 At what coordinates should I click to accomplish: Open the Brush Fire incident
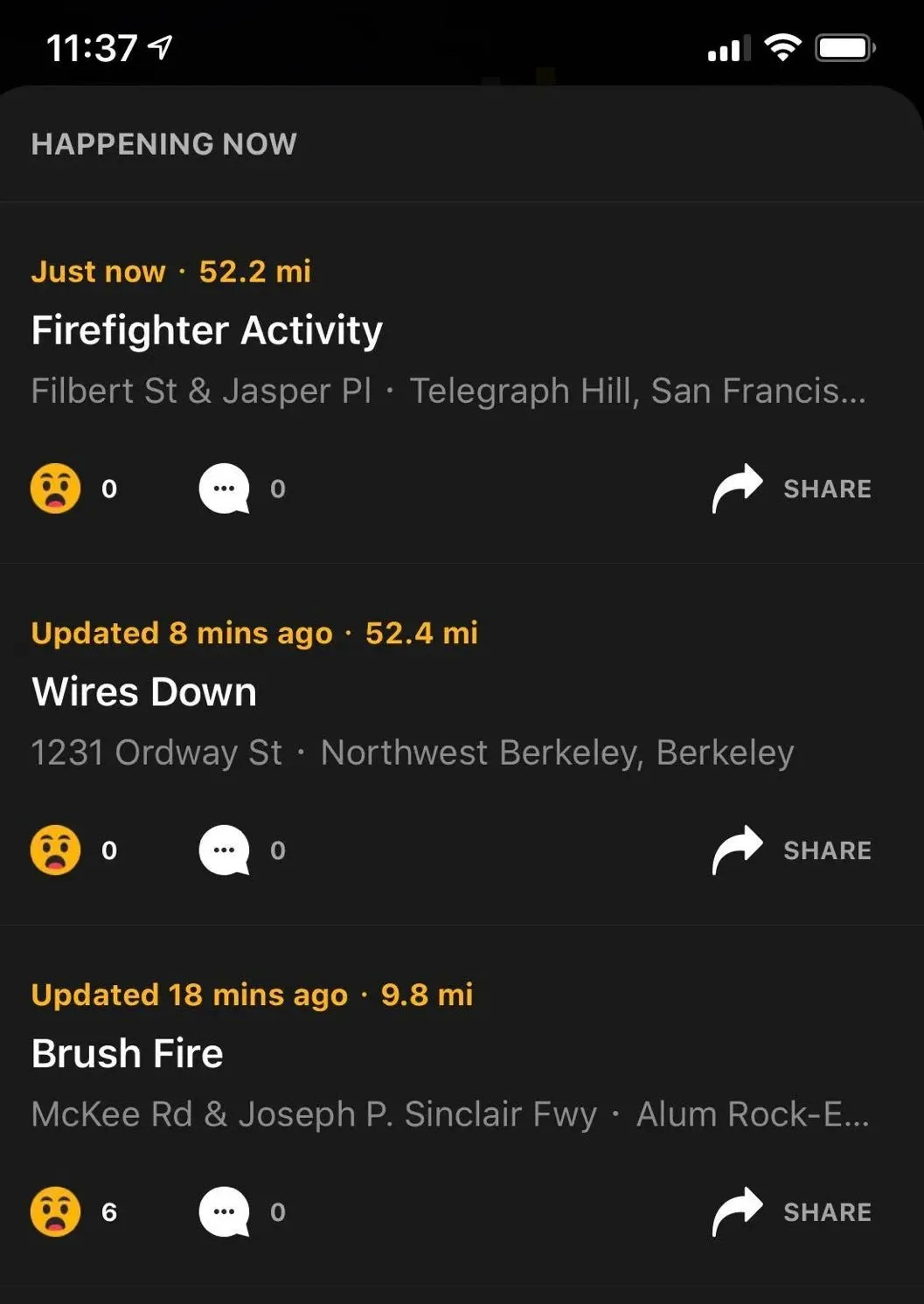click(x=128, y=1054)
